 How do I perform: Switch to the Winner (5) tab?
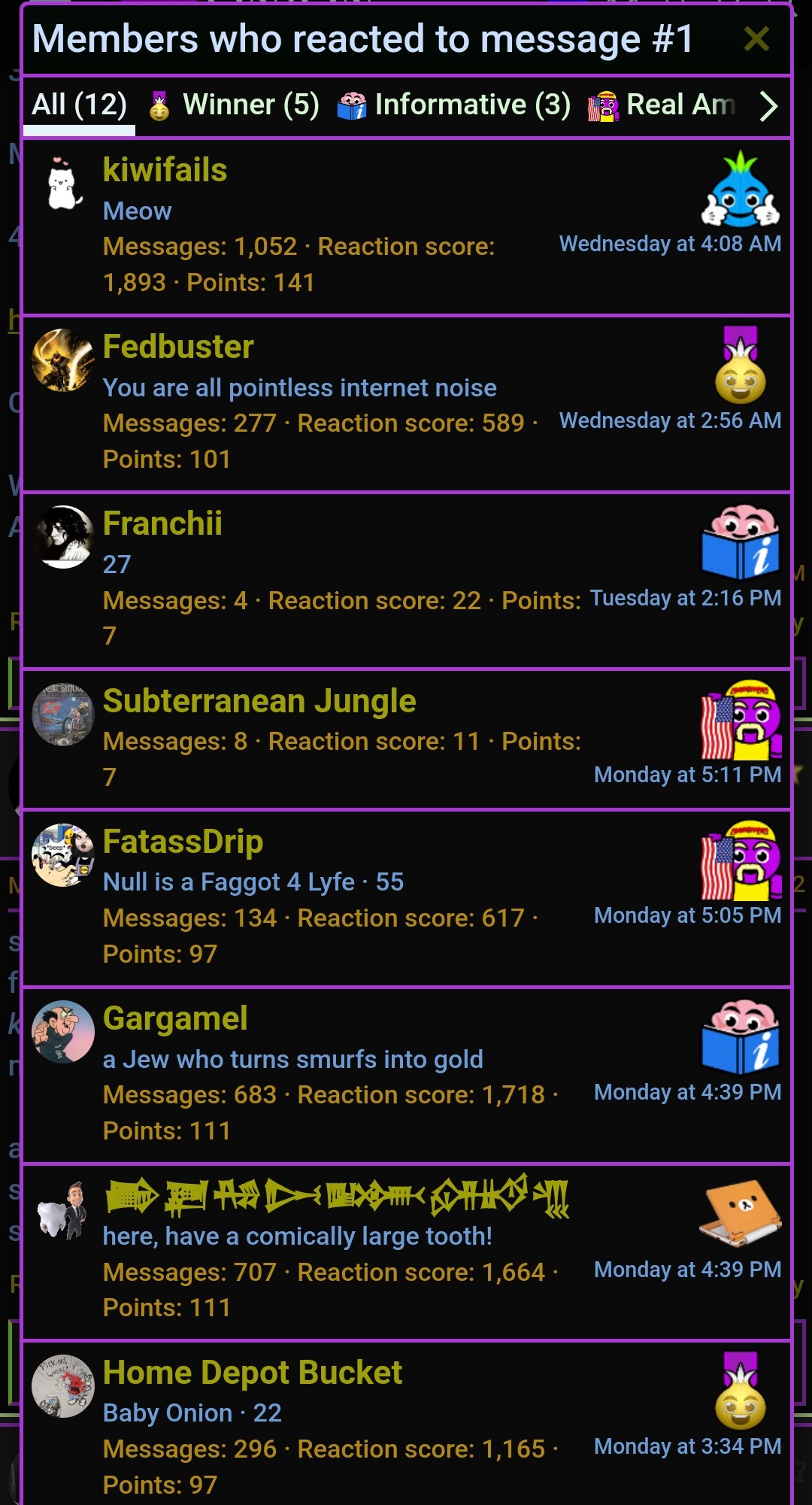click(x=234, y=105)
